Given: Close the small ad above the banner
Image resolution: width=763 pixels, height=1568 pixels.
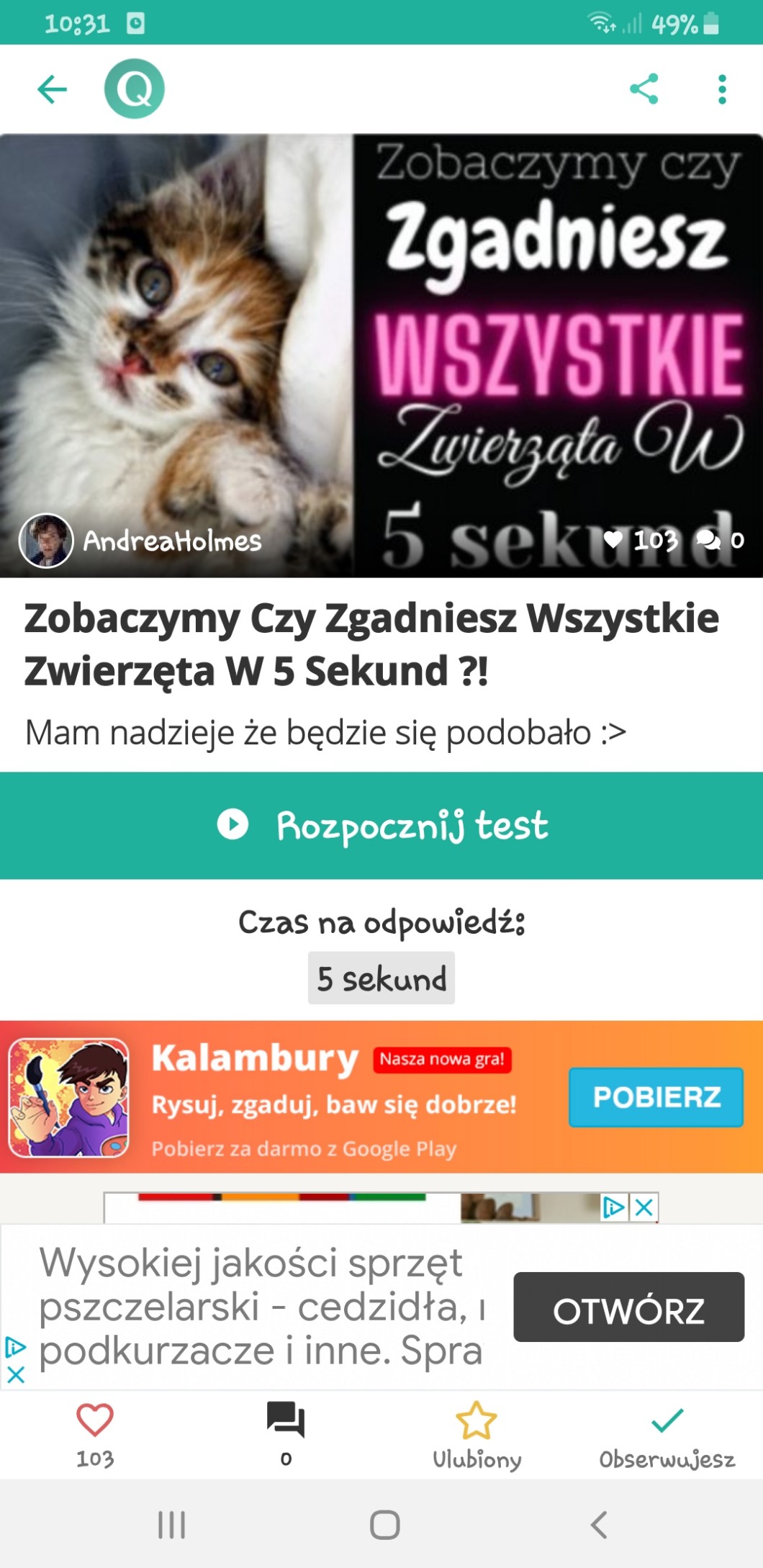Looking at the screenshot, I should (x=645, y=1207).
